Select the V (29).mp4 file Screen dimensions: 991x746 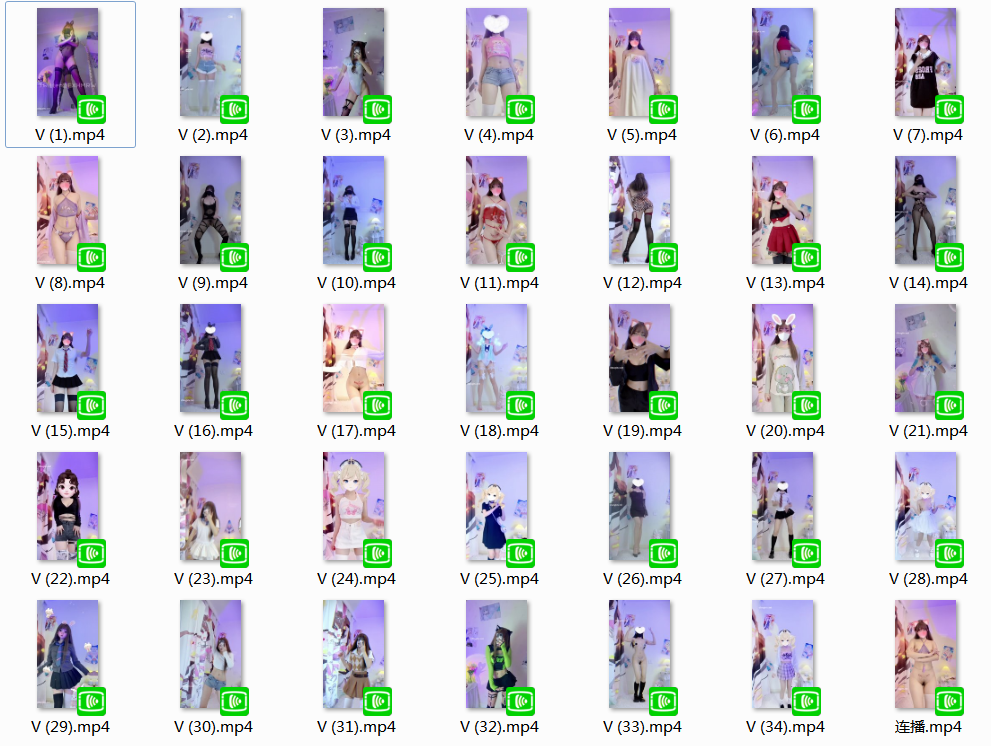point(68,656)
